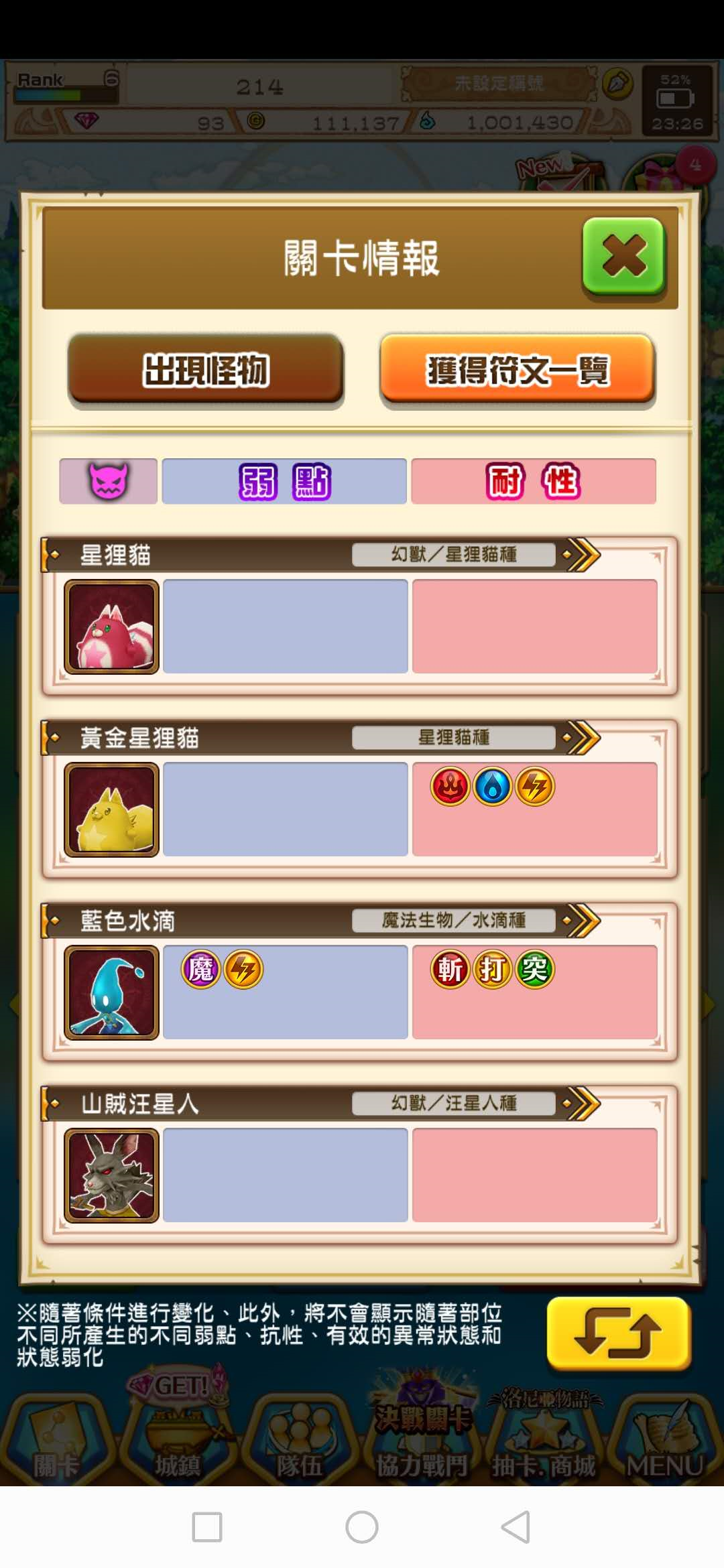Close the 關卡情報 dialog
The width and height of the screenshot is (724, 1568).
point(623,257)
